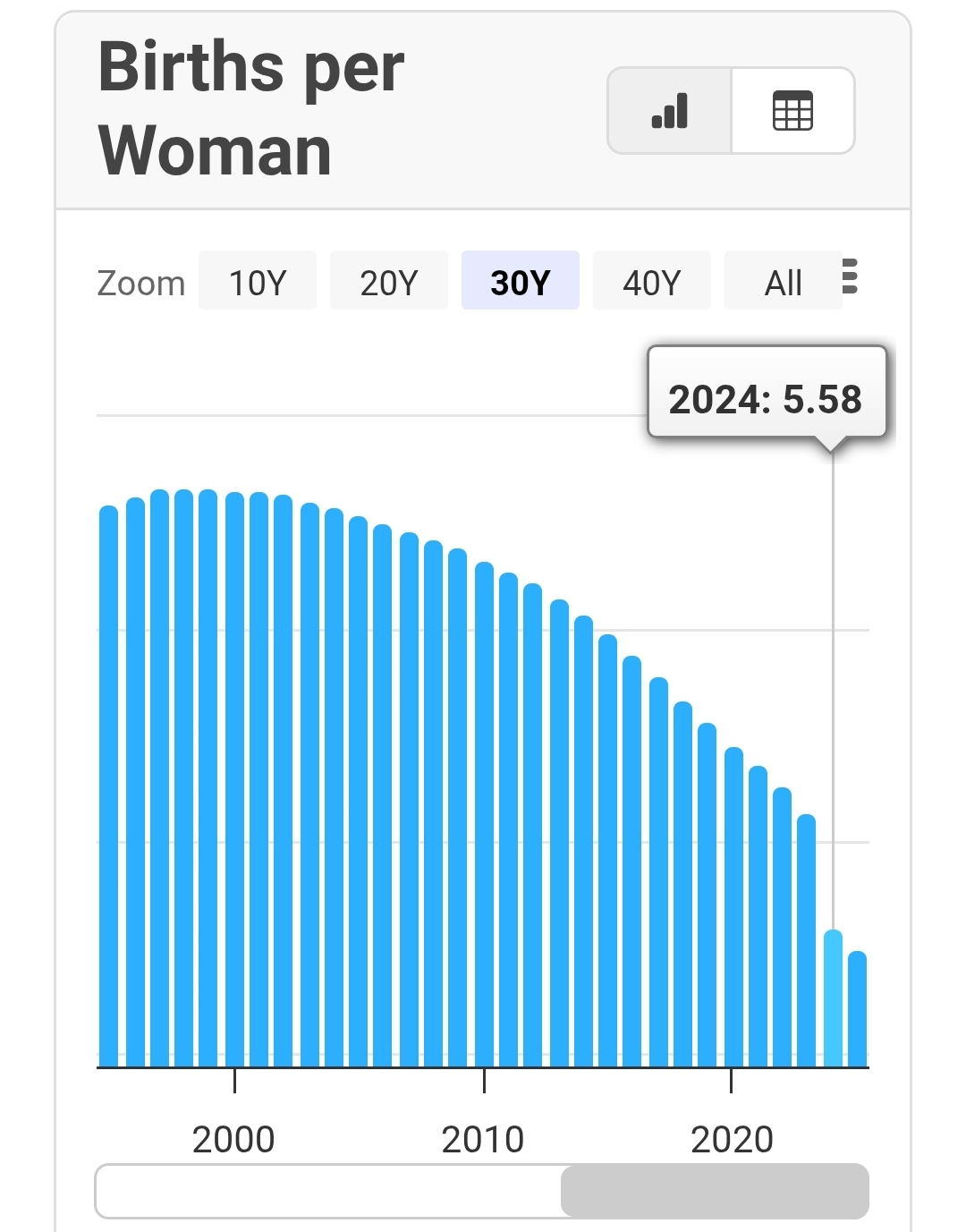This screenshot has height=1232, width=966.
Task: Tap the last bar after 2024
Action: click(857, 1009)
